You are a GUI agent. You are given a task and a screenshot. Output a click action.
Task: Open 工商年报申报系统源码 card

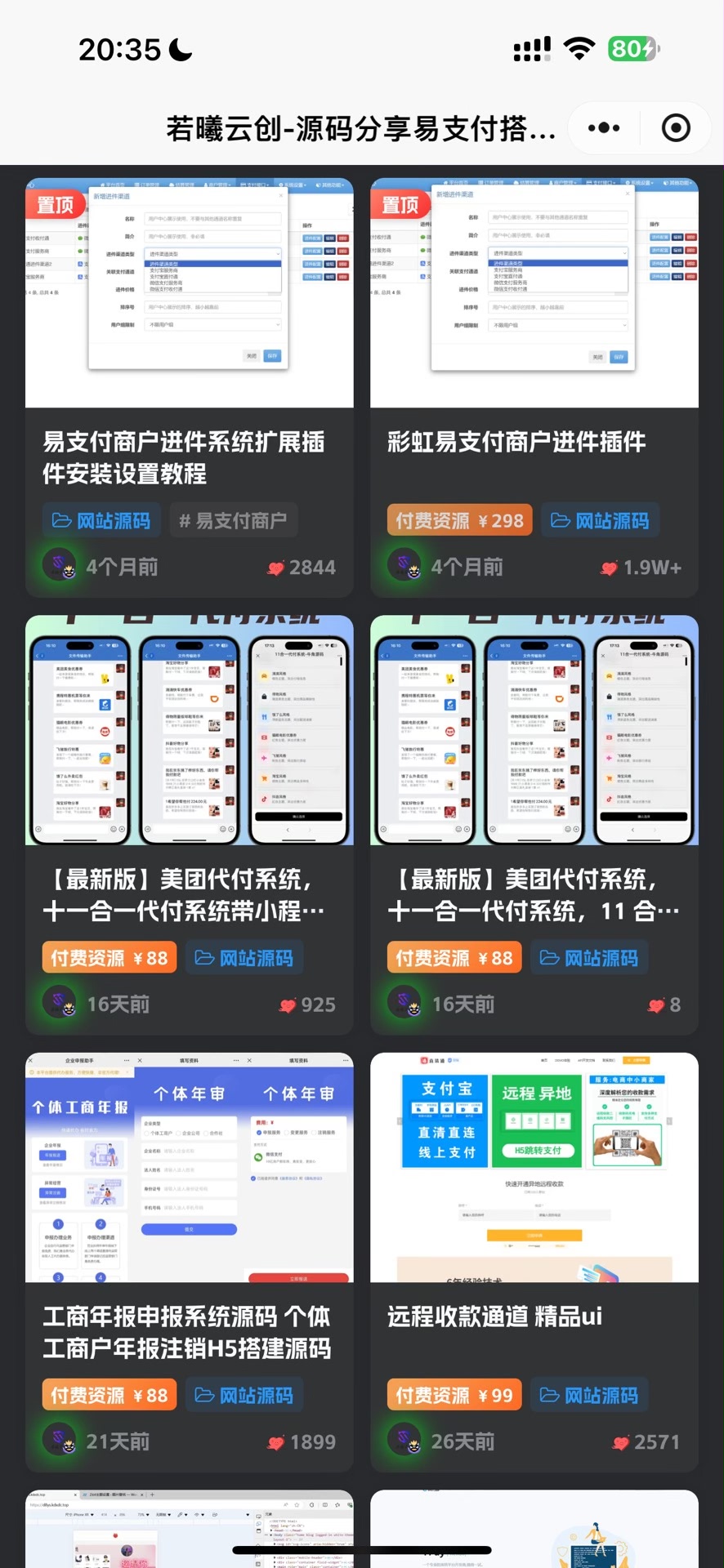[186, 1332]
